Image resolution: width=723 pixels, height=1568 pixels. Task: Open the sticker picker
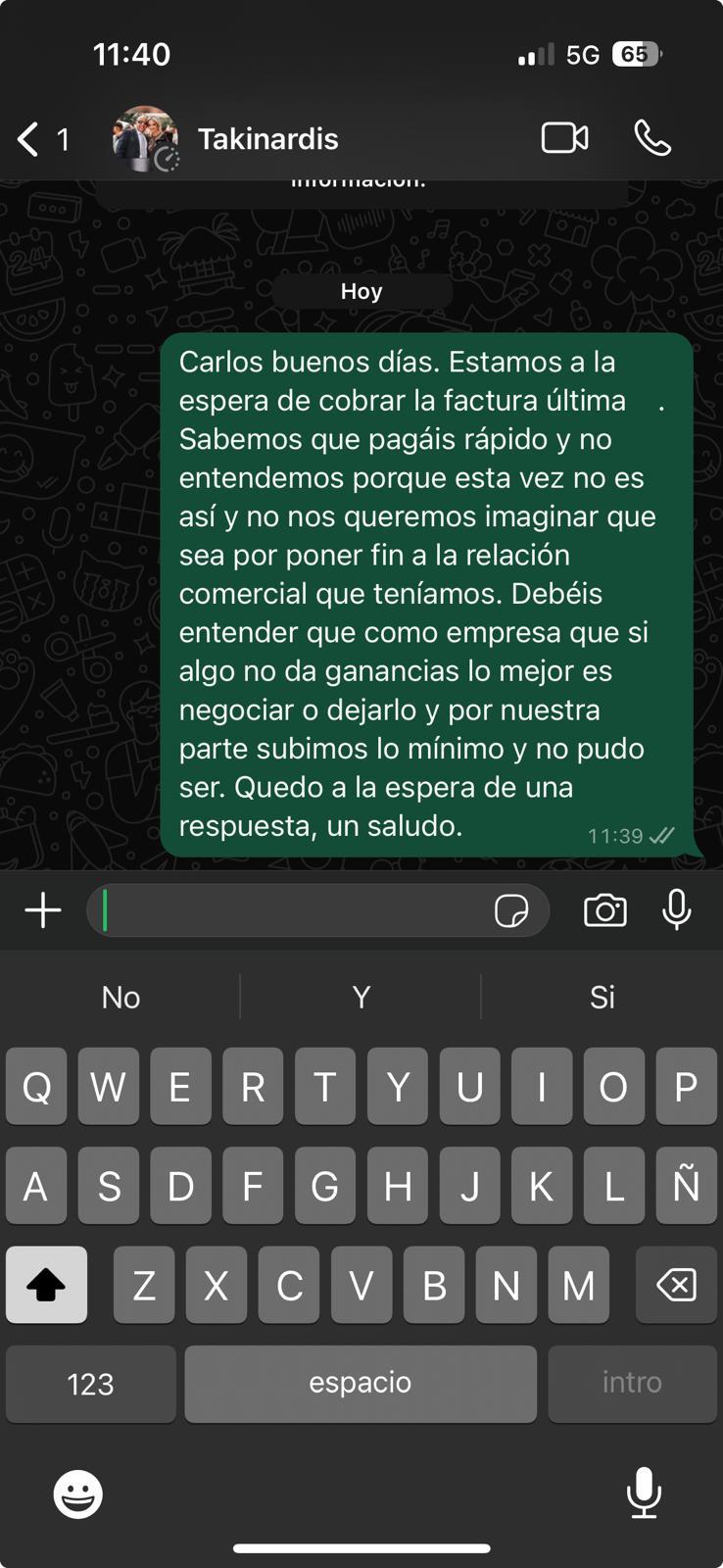[x=511, y=910]
